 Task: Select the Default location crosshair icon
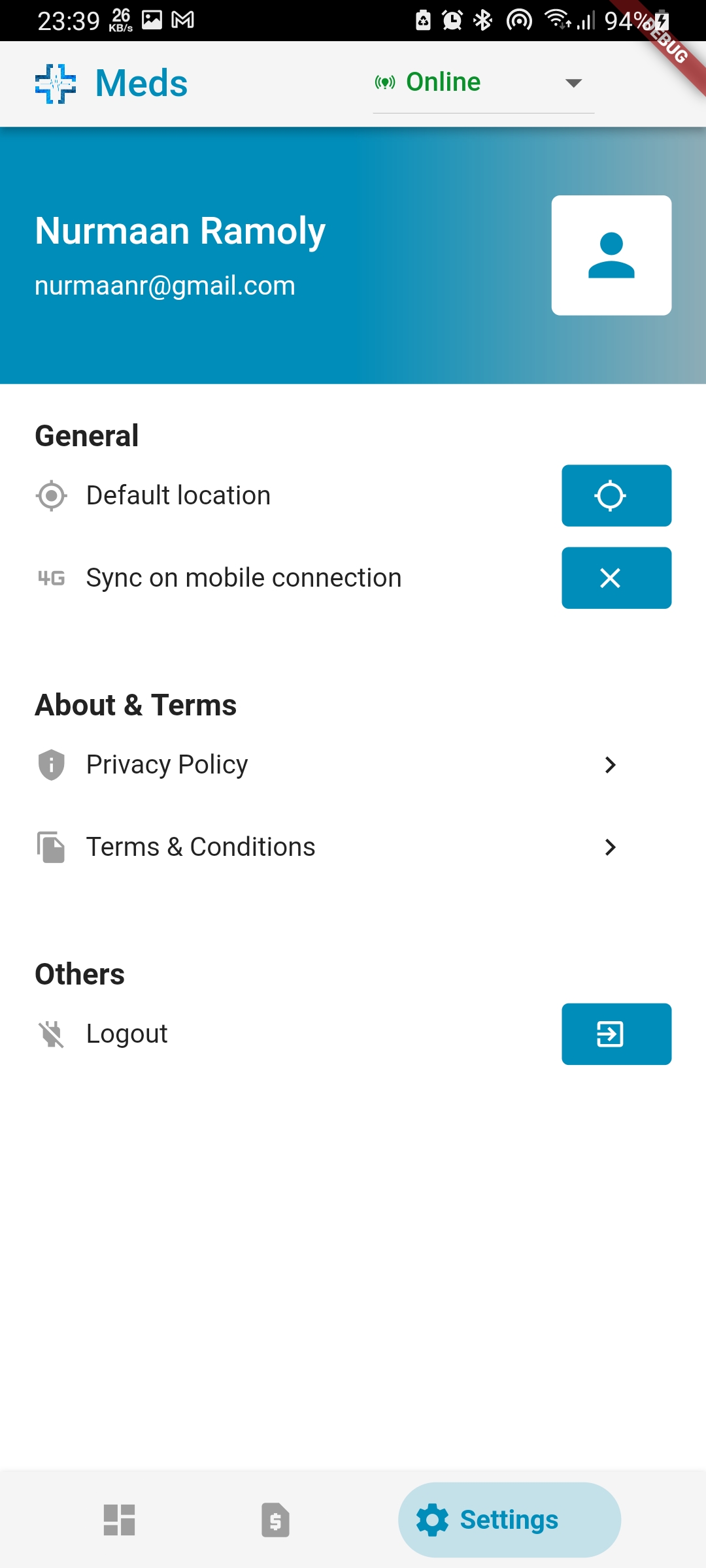point(51,495)
